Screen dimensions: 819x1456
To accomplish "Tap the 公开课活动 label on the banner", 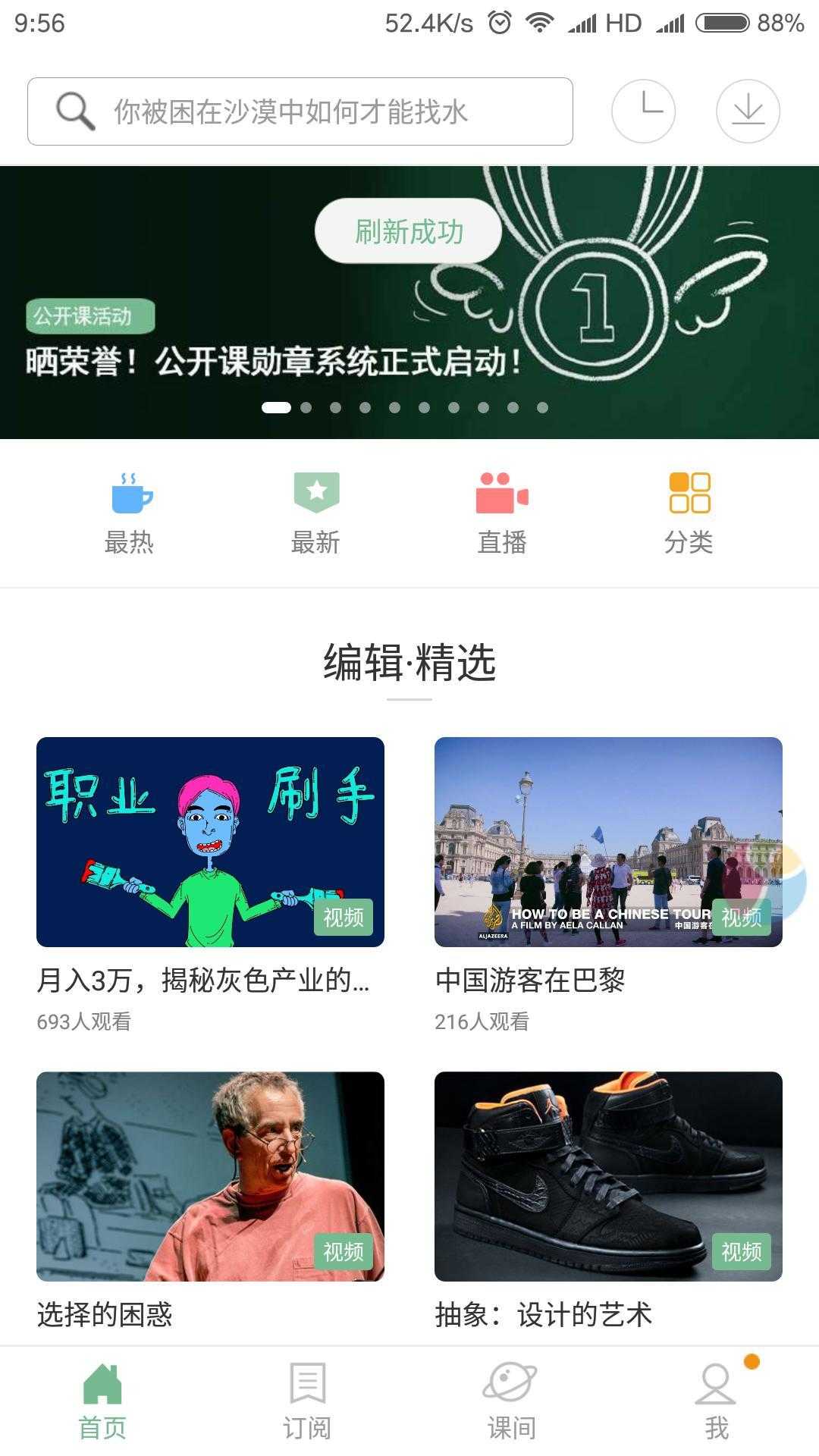I will [x=90, y=317].
